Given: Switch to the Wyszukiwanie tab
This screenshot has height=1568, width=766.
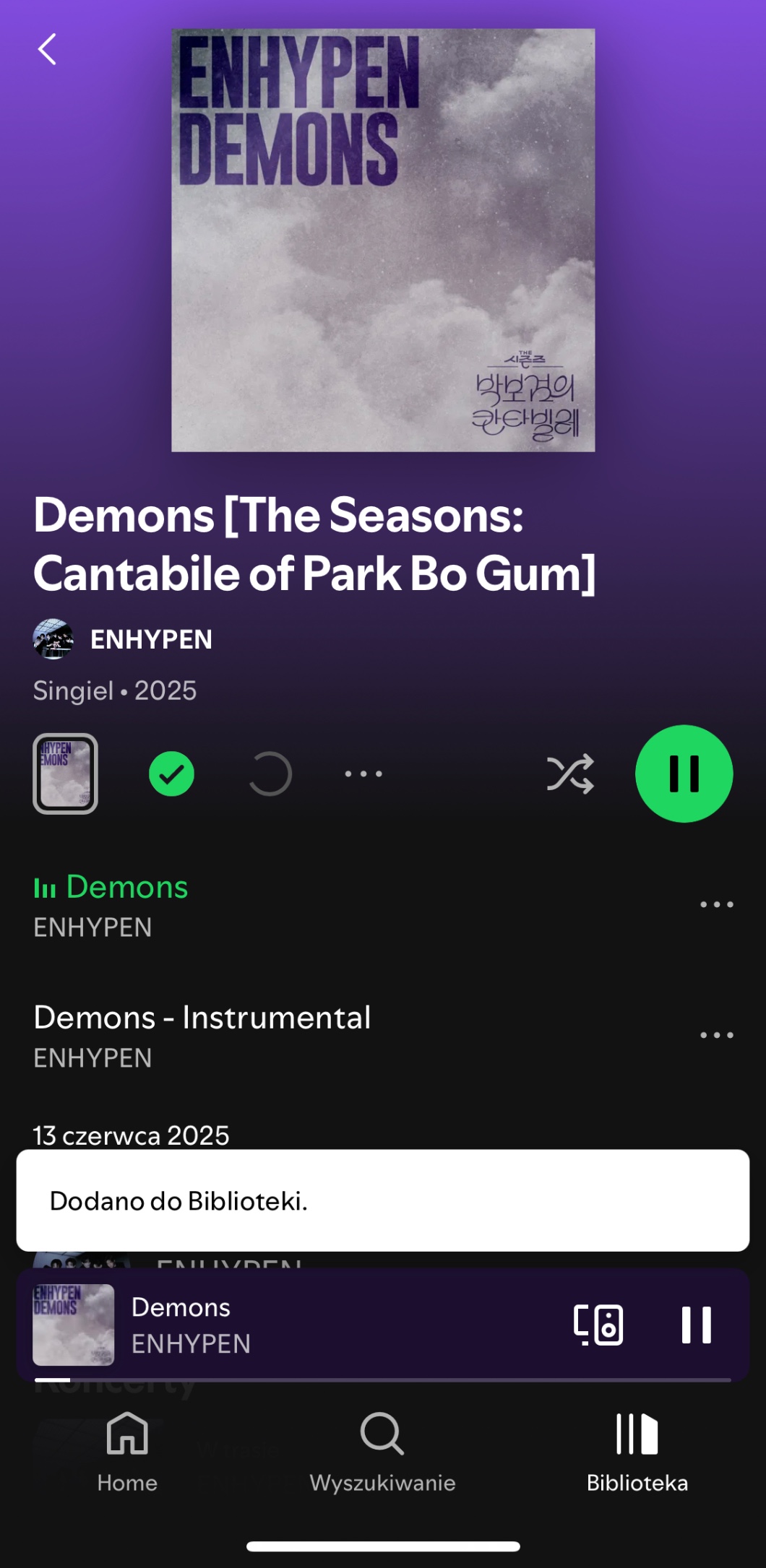Looking at the screenshot, I should [x=382, y=1452].
